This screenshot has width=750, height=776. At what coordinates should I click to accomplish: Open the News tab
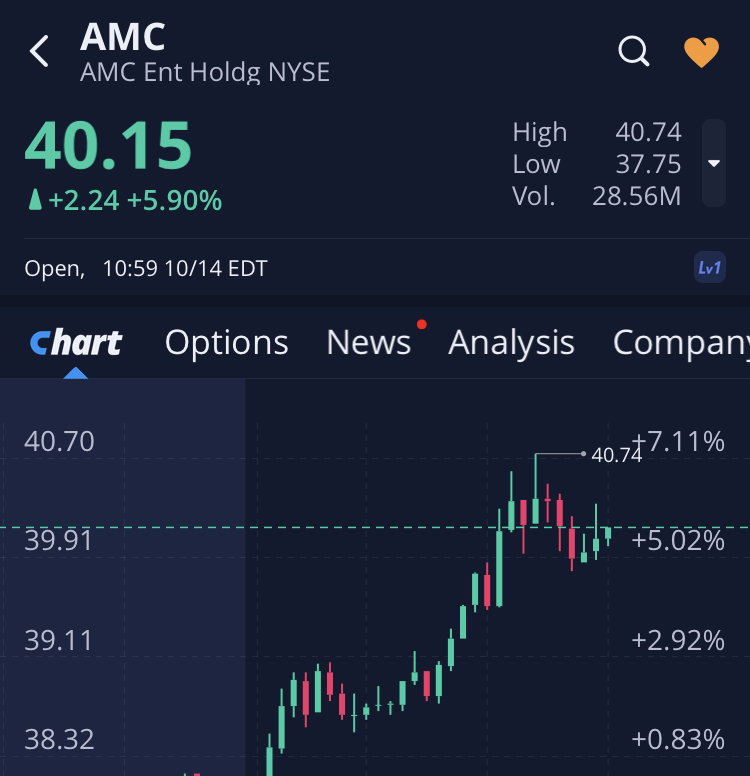369,343
